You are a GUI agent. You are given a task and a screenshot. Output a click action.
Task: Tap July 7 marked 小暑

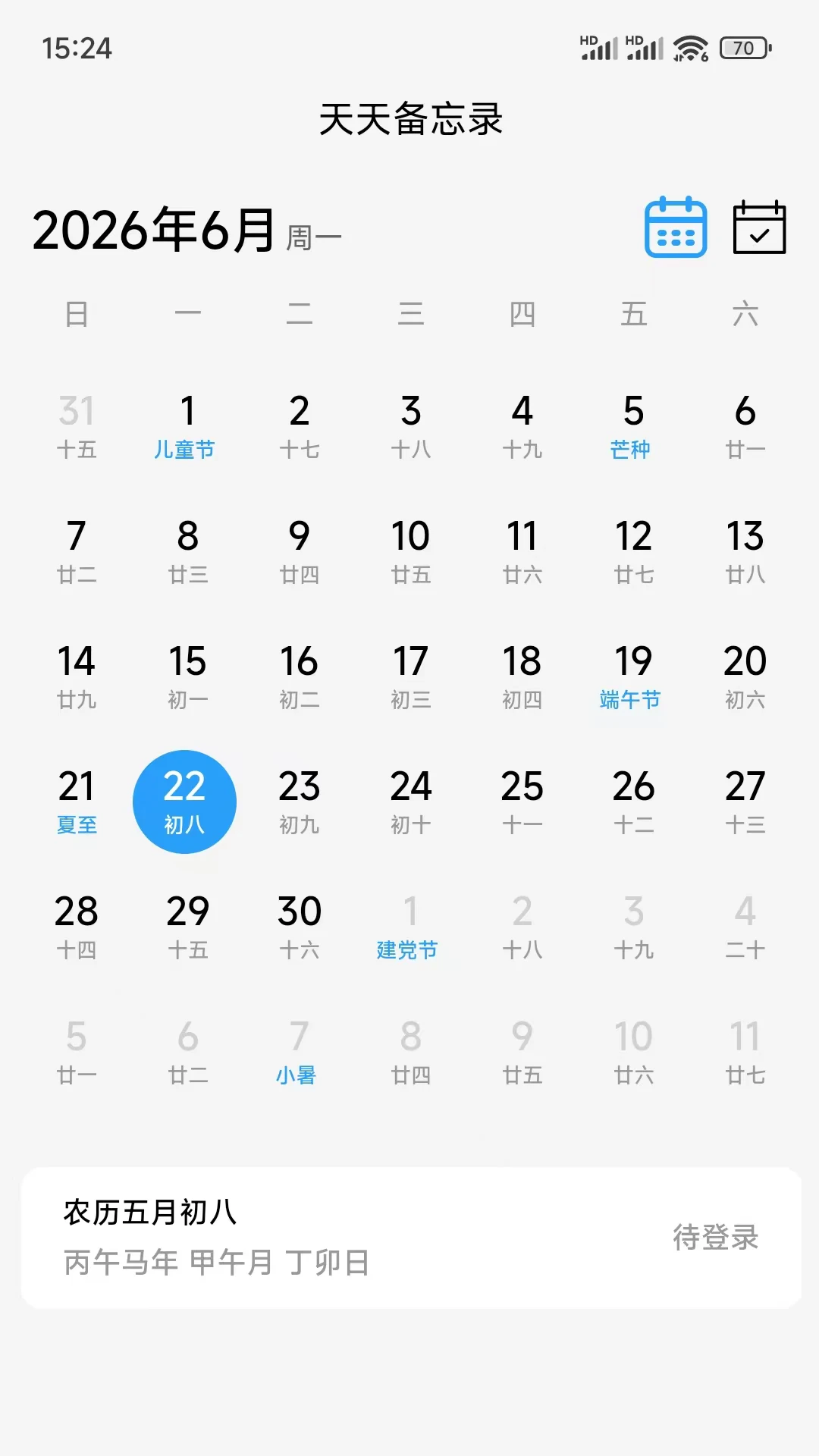click(299, 1053)
